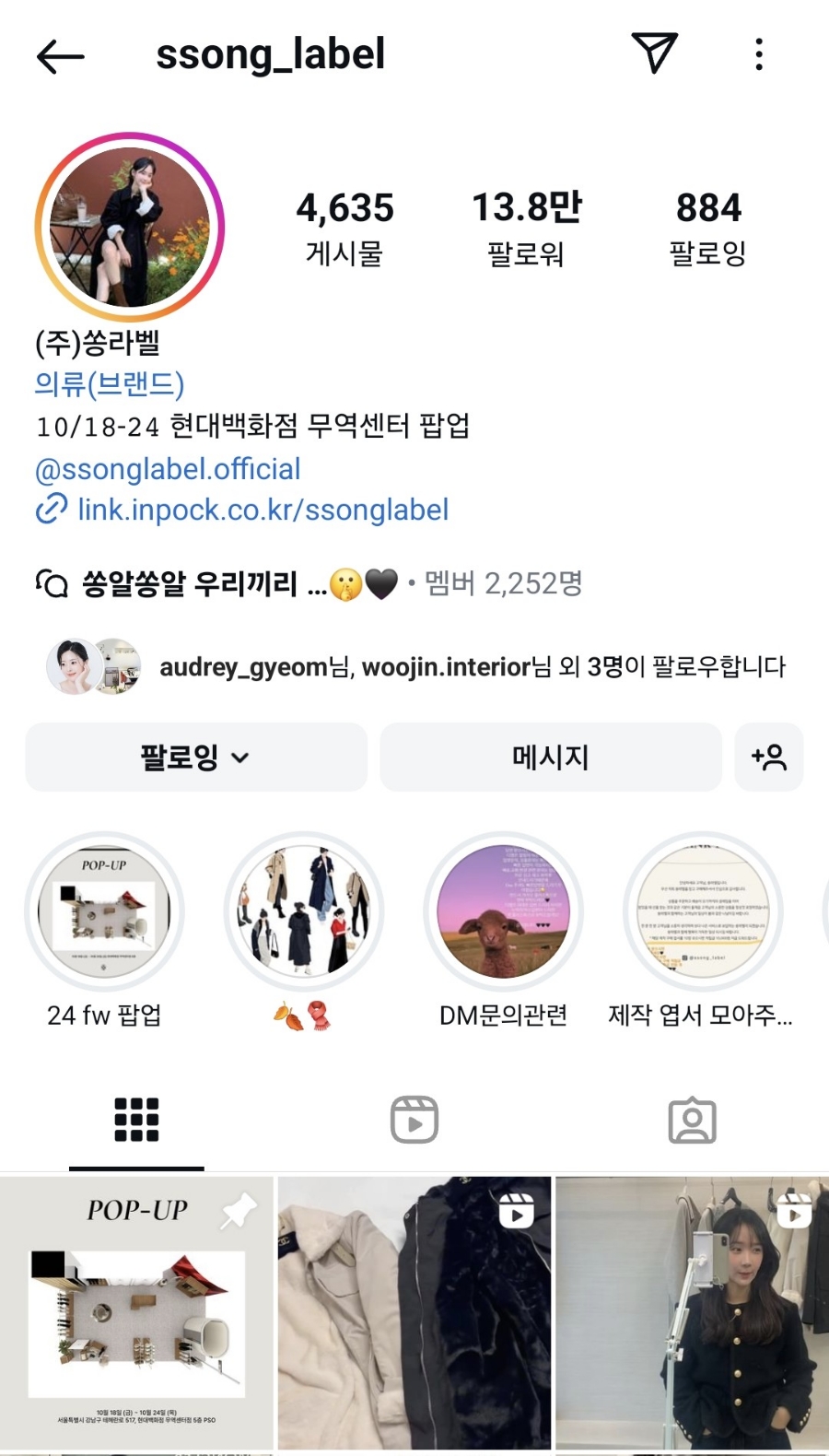Open the three-dot overflow menu

[x=759, y=54]
